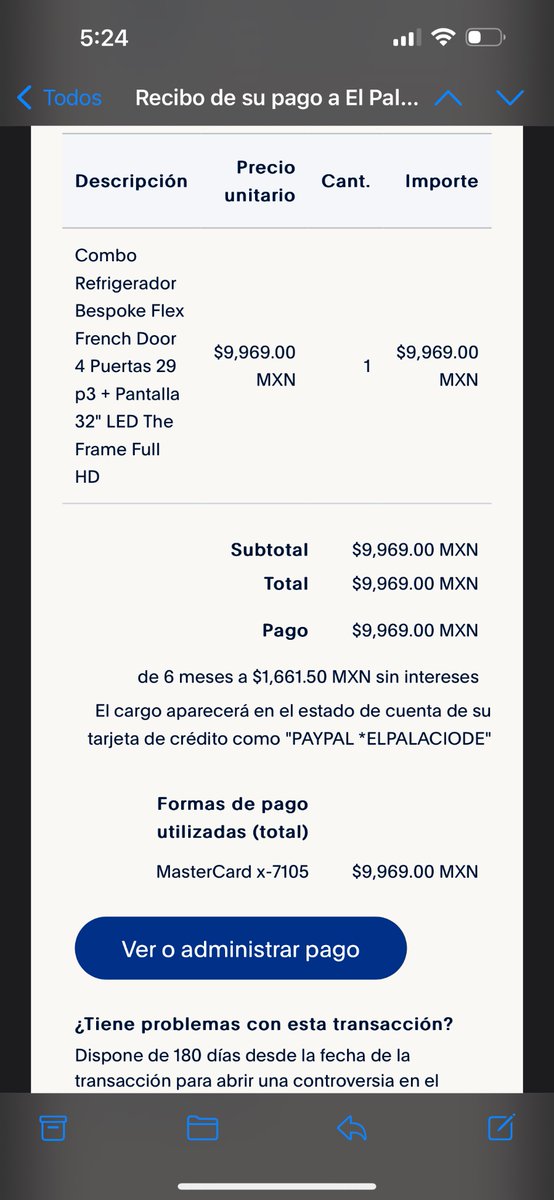Open the reply options arrow
The width and height of the screenshot is (554, 1200).
pos(352,1129)
